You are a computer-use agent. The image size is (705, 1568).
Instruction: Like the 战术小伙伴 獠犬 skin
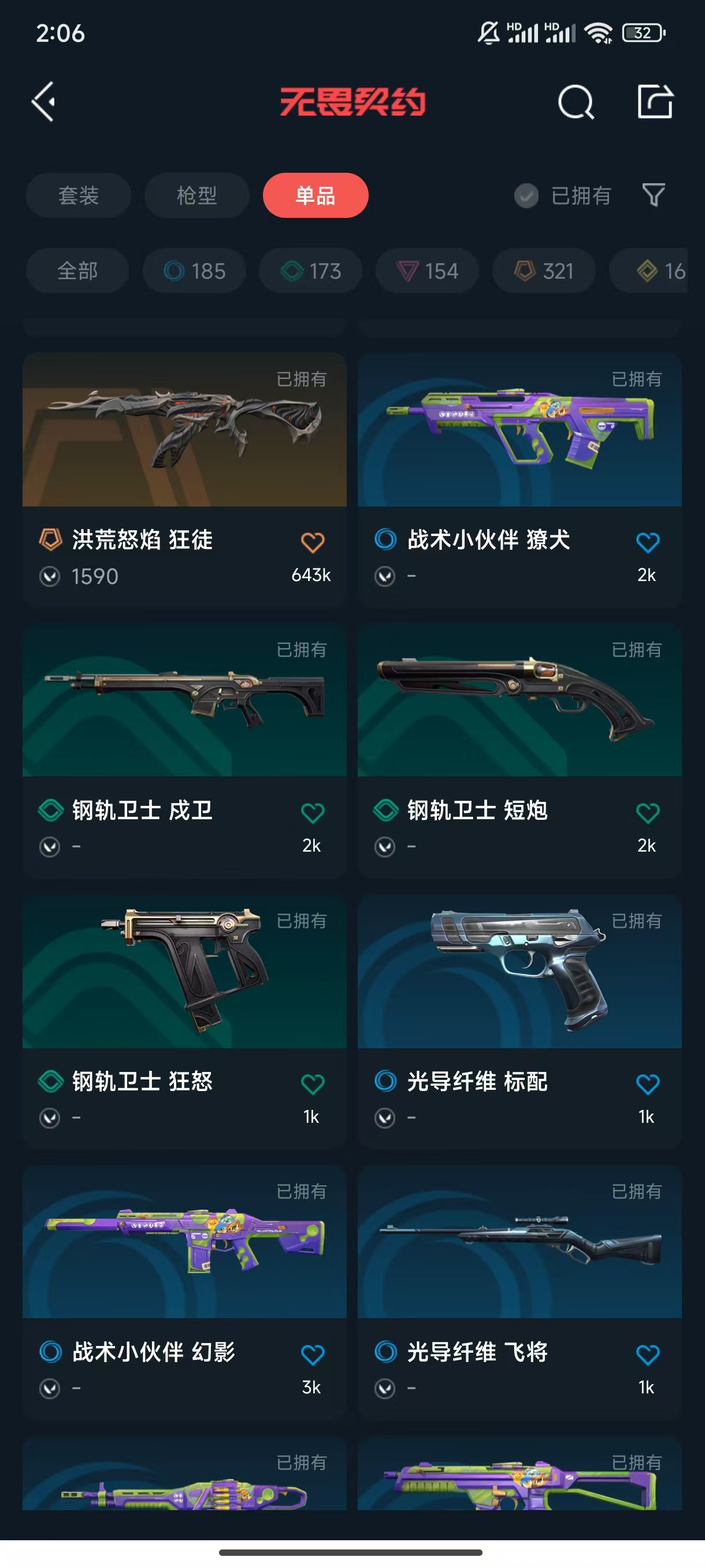(647, 542)
